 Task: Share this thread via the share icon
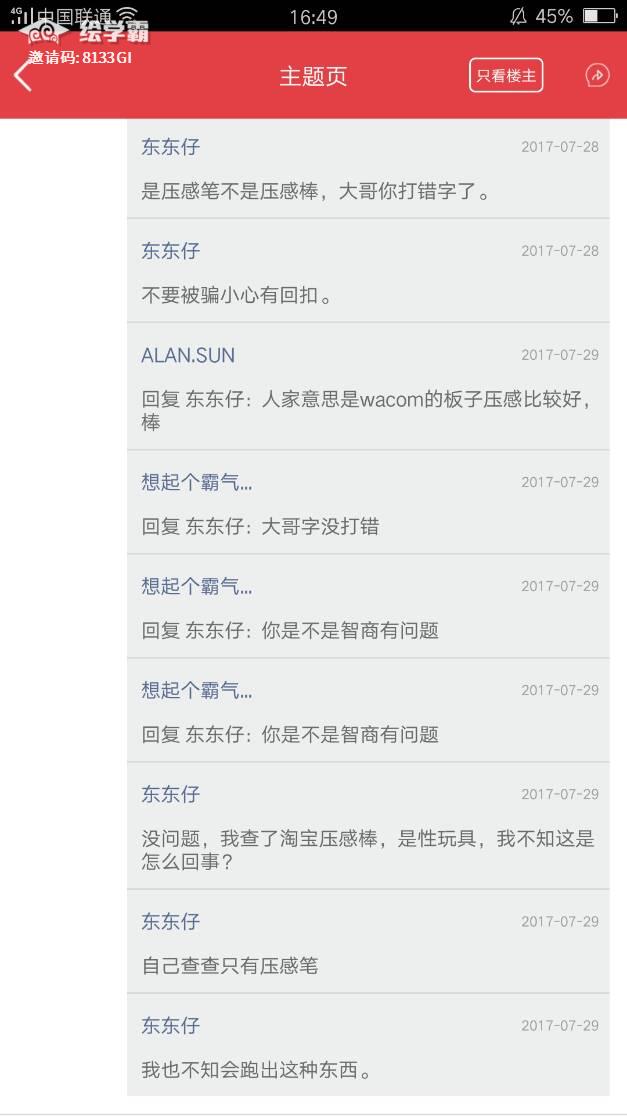pos(597,76)
